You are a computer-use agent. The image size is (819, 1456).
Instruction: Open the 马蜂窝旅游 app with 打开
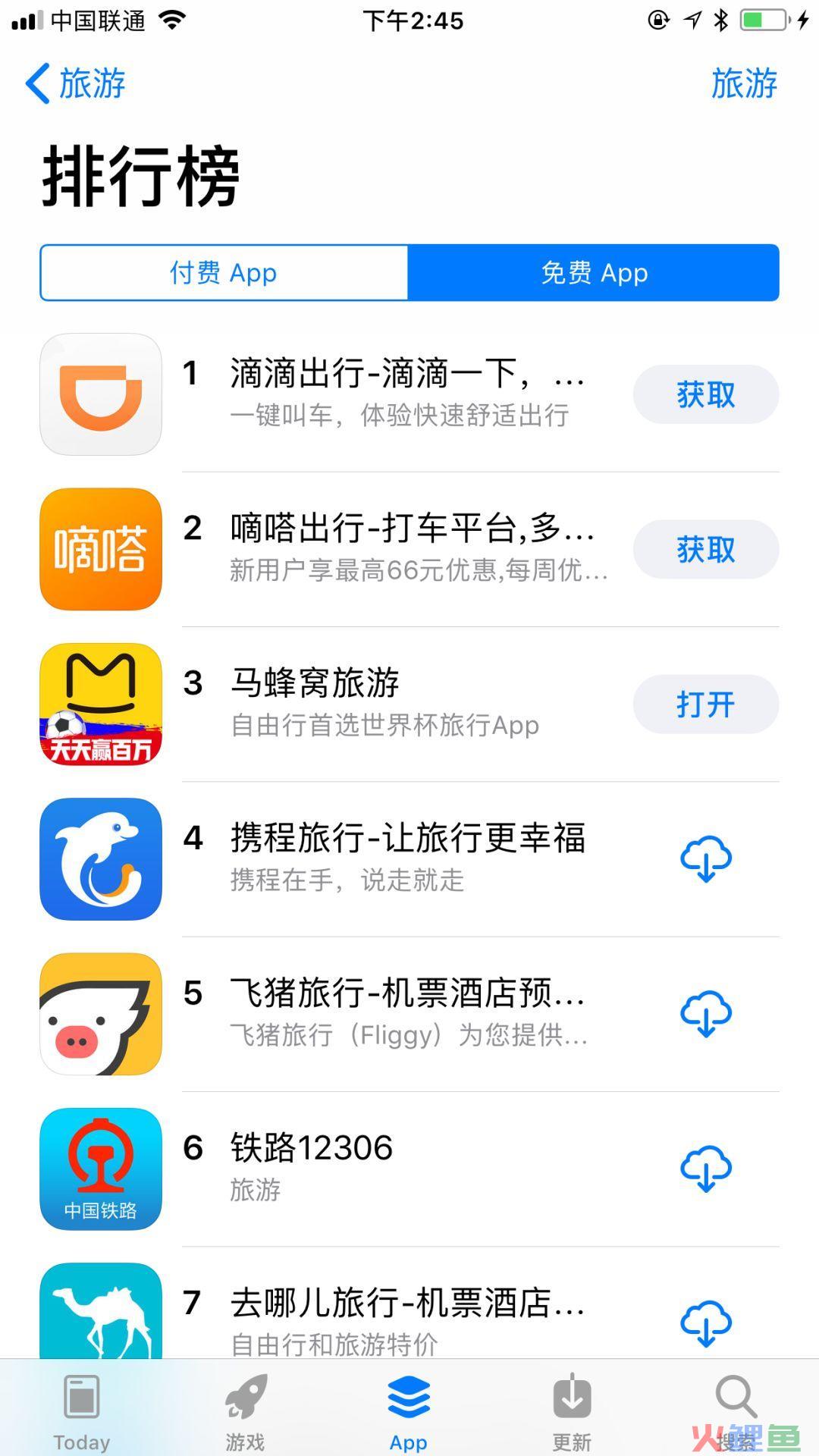pyautogui.click(x=706, y=704)
